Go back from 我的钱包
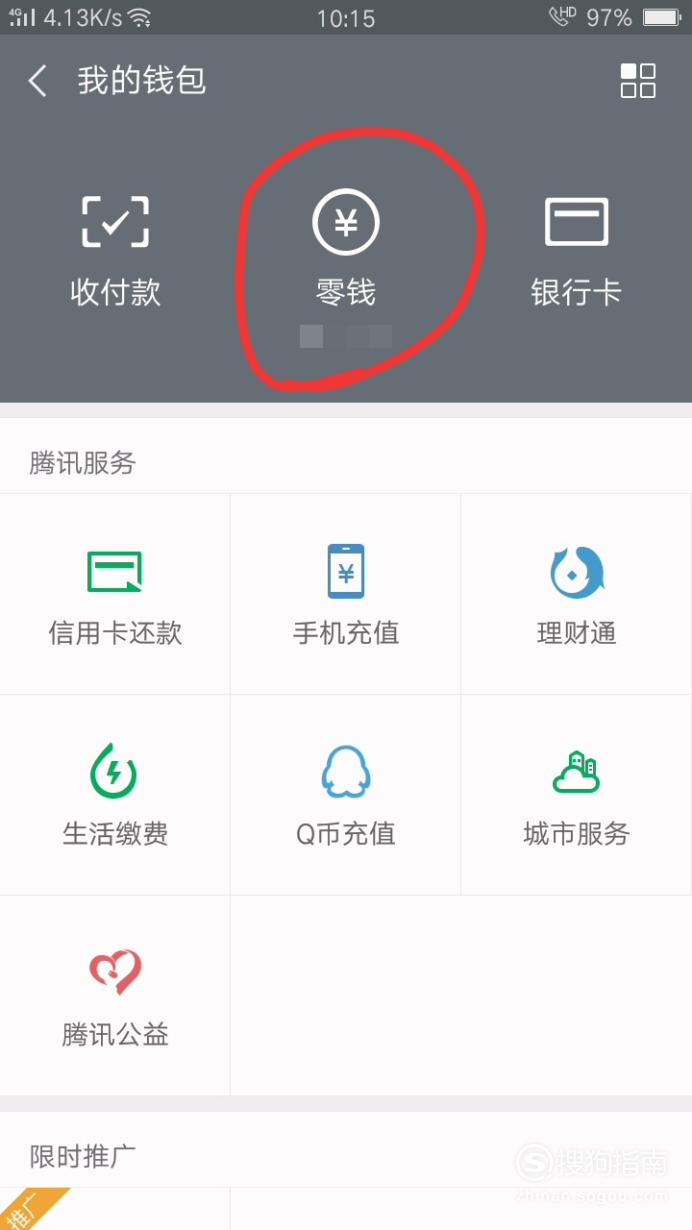Image resolution: width=692 pixels, height=1230 pixels. (x=38, y=81)
